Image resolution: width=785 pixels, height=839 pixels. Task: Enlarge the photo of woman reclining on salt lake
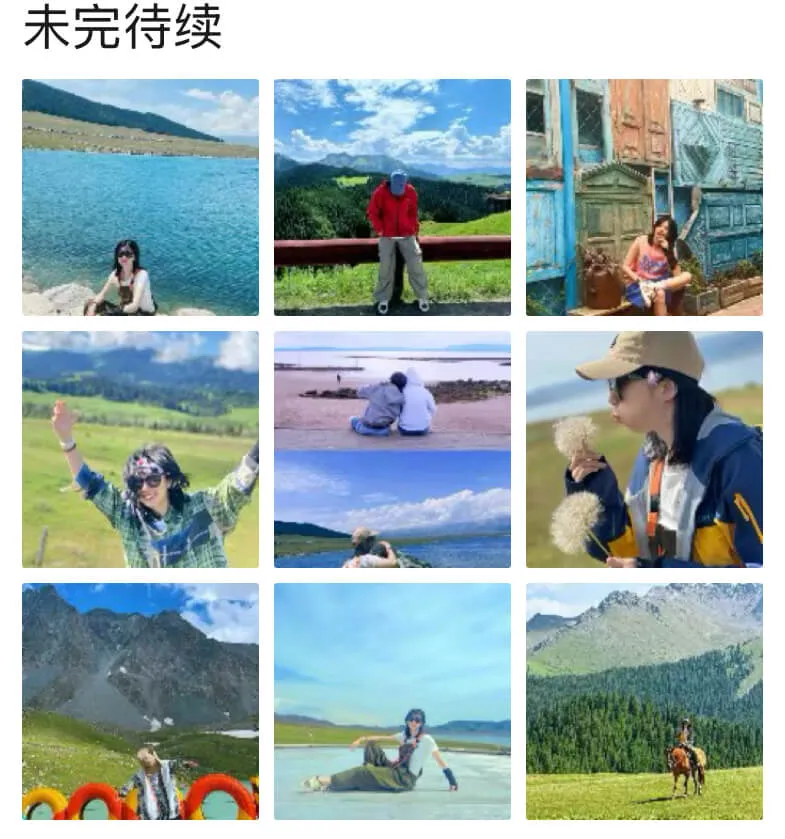coord(392,701)
